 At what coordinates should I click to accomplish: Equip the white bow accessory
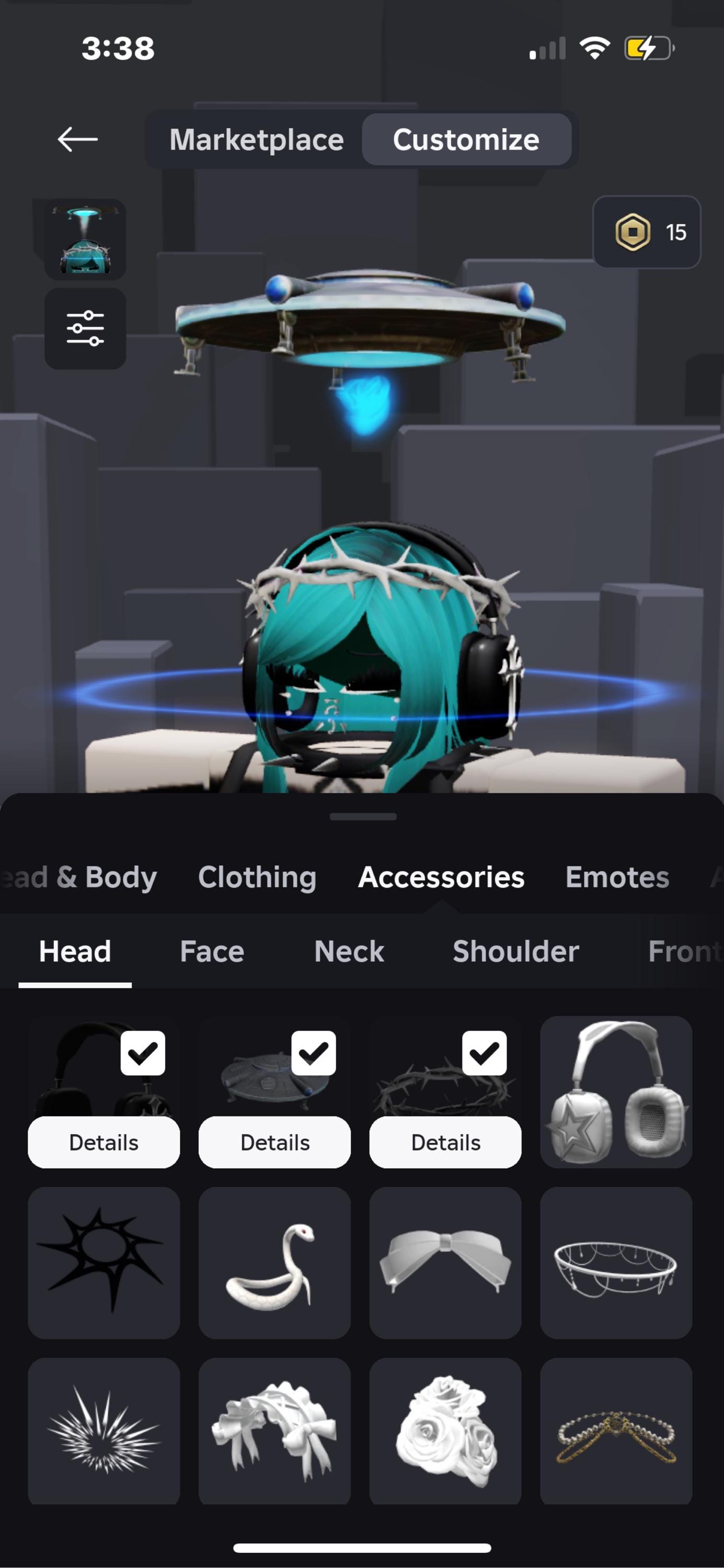445,1263
